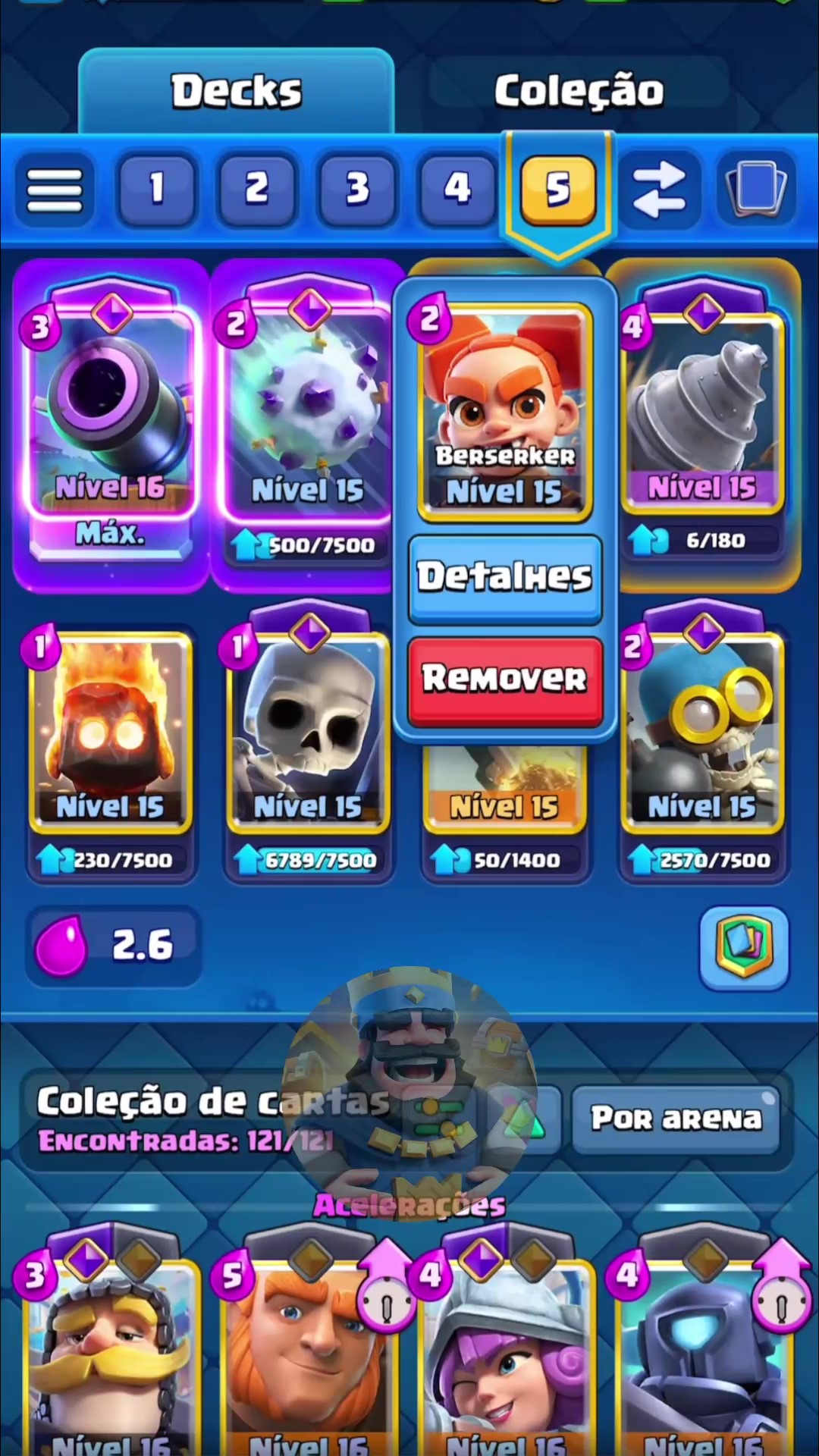Pick the 4-elixir purple-haired musketeer card
Screen dimensions: 819x1456
[x=505, y=1357]
